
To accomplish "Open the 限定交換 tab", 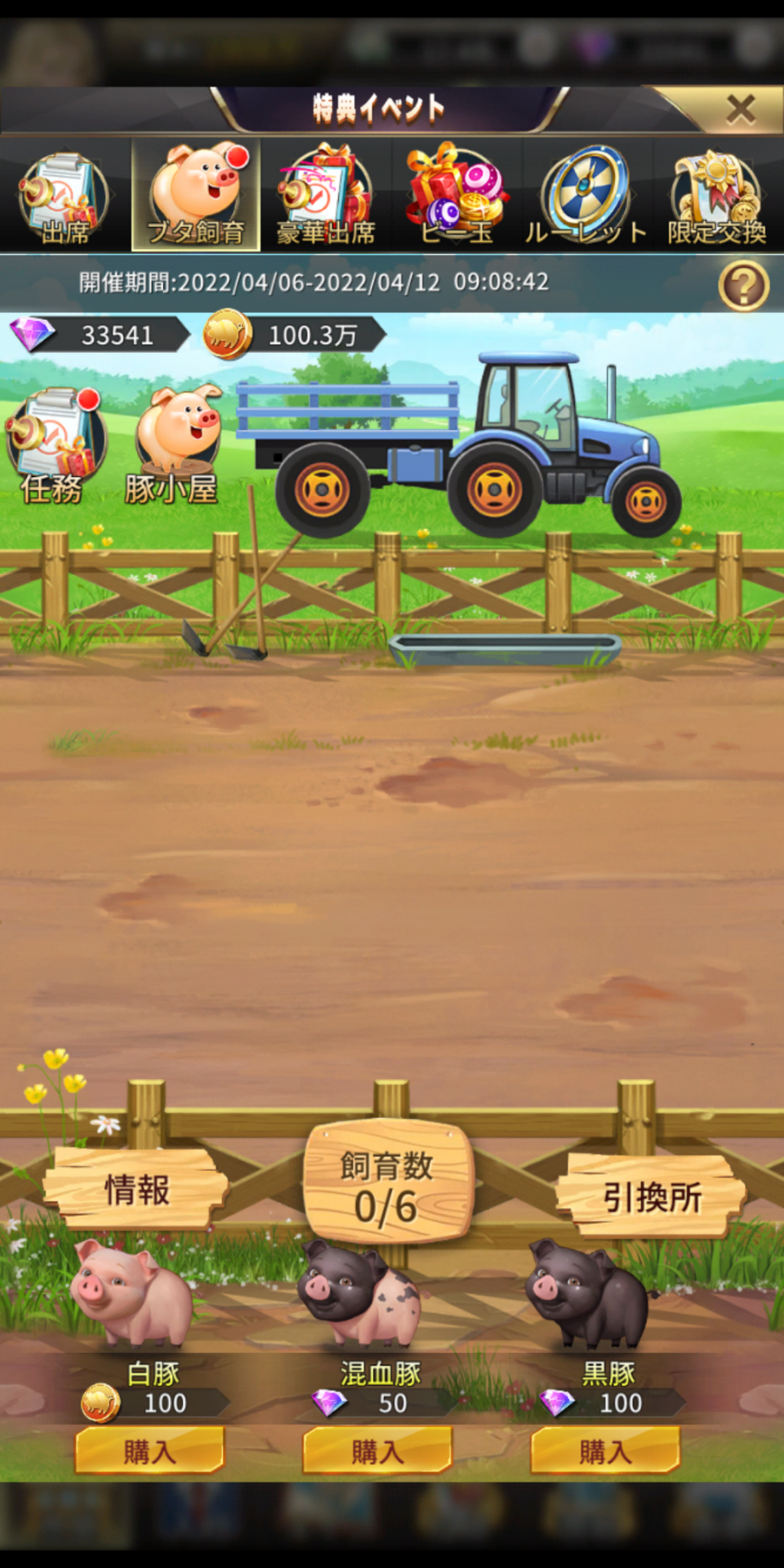I will [717, 198].
